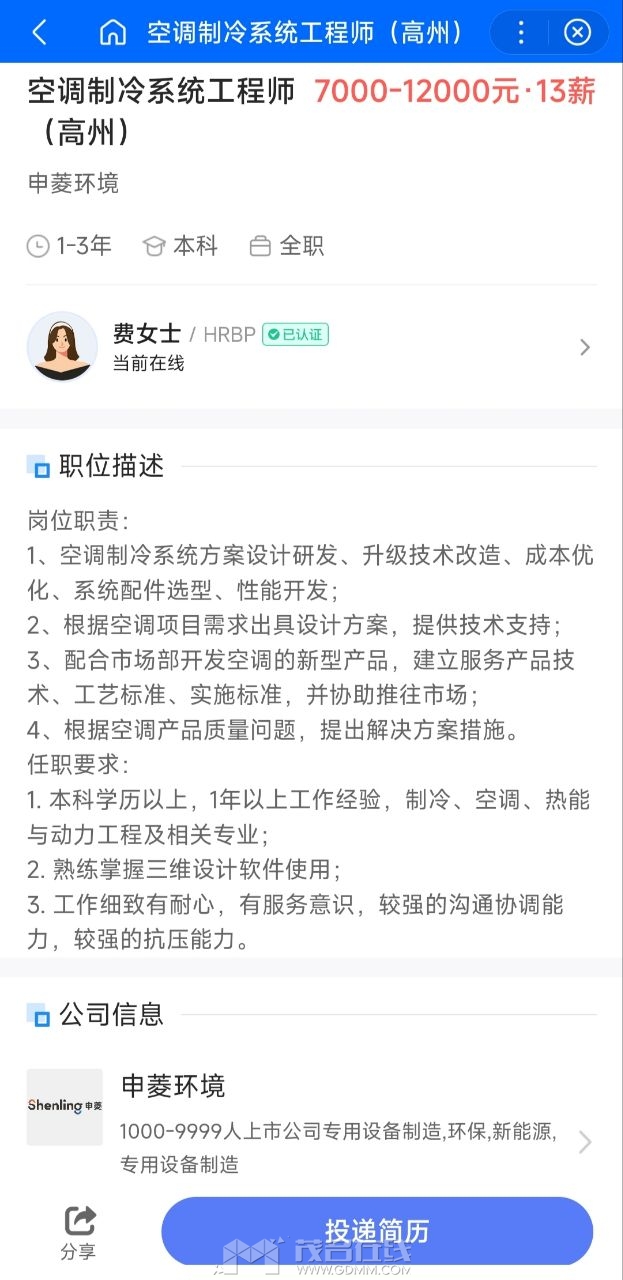The image size is (623, 1280).
Task: Tap 投递简历 to submit your resume
Action: [377, 1231]
